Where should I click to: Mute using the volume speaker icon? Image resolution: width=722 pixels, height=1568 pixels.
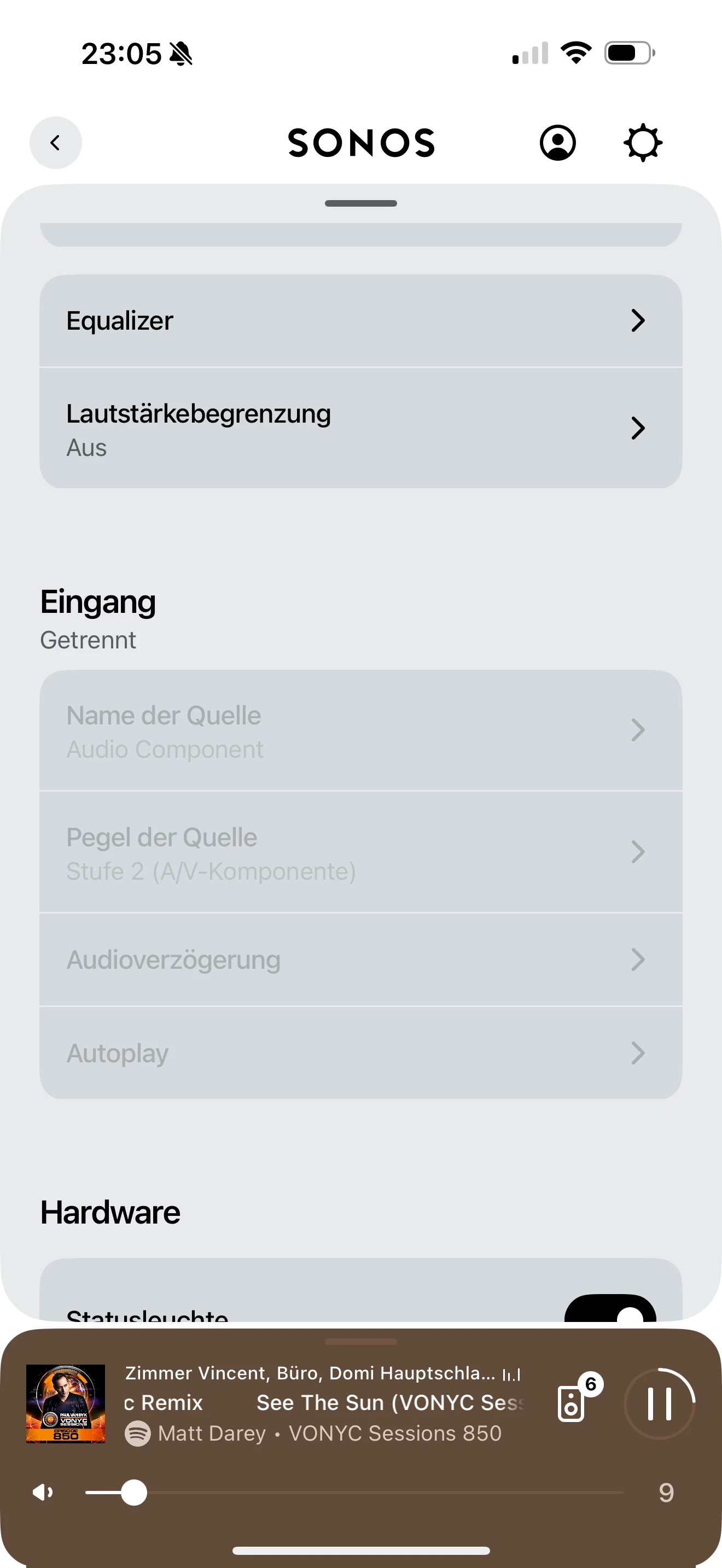[43, 1493]
